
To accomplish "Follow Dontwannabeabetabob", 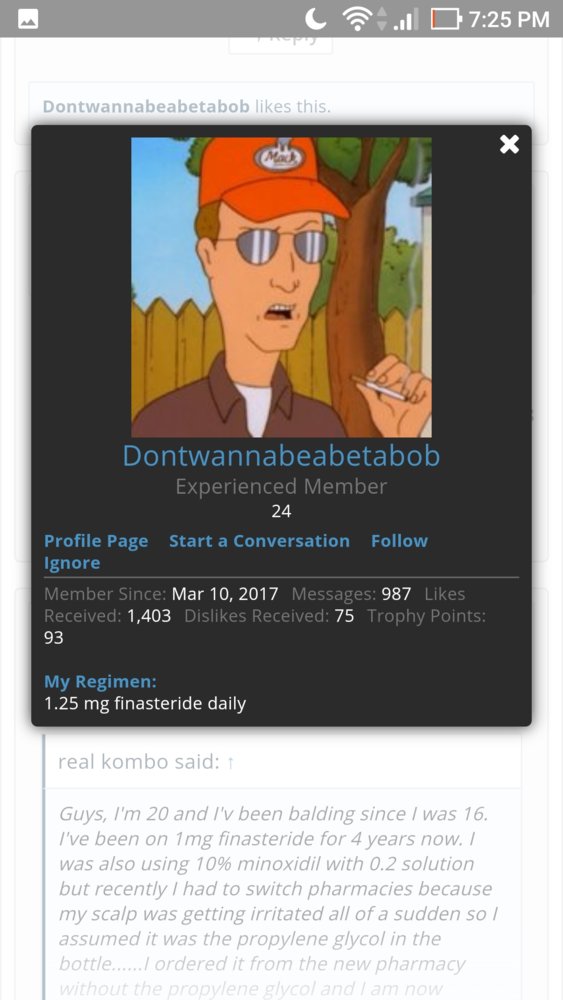I will tap(399, 541).
